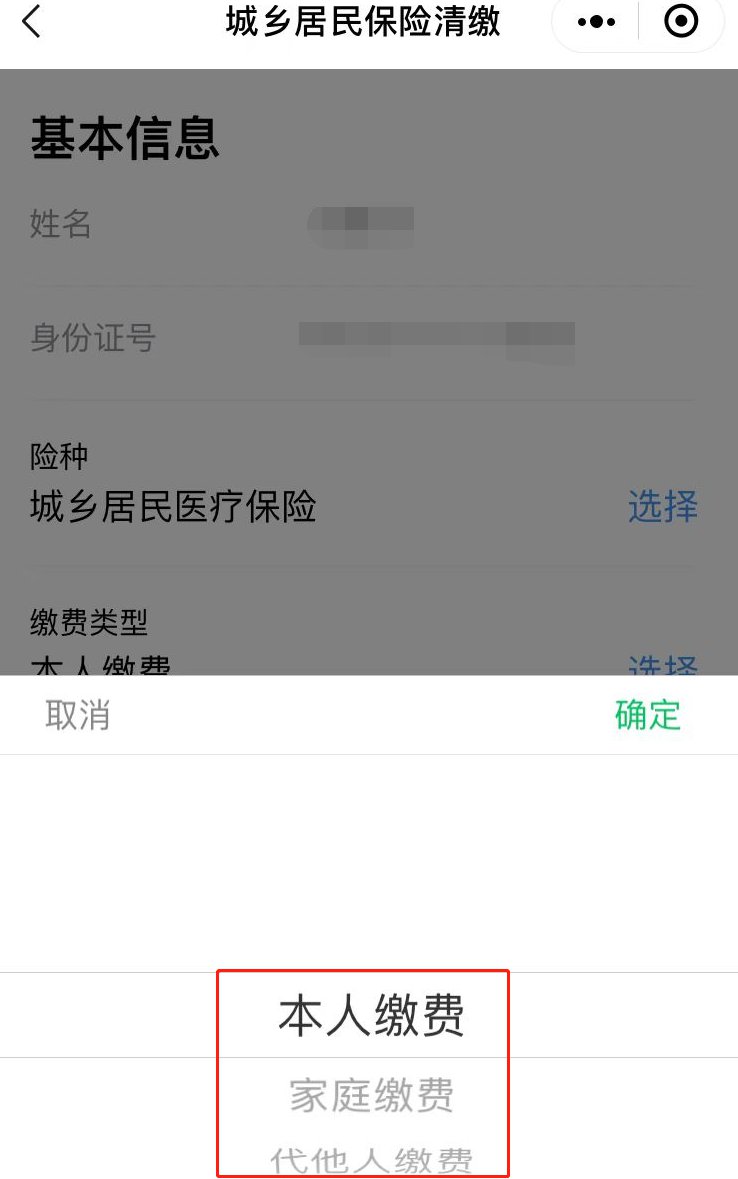Viewport: 738px width, 1179px height.
Task: Confirm the selection with 确定
Action: [647, 715]
